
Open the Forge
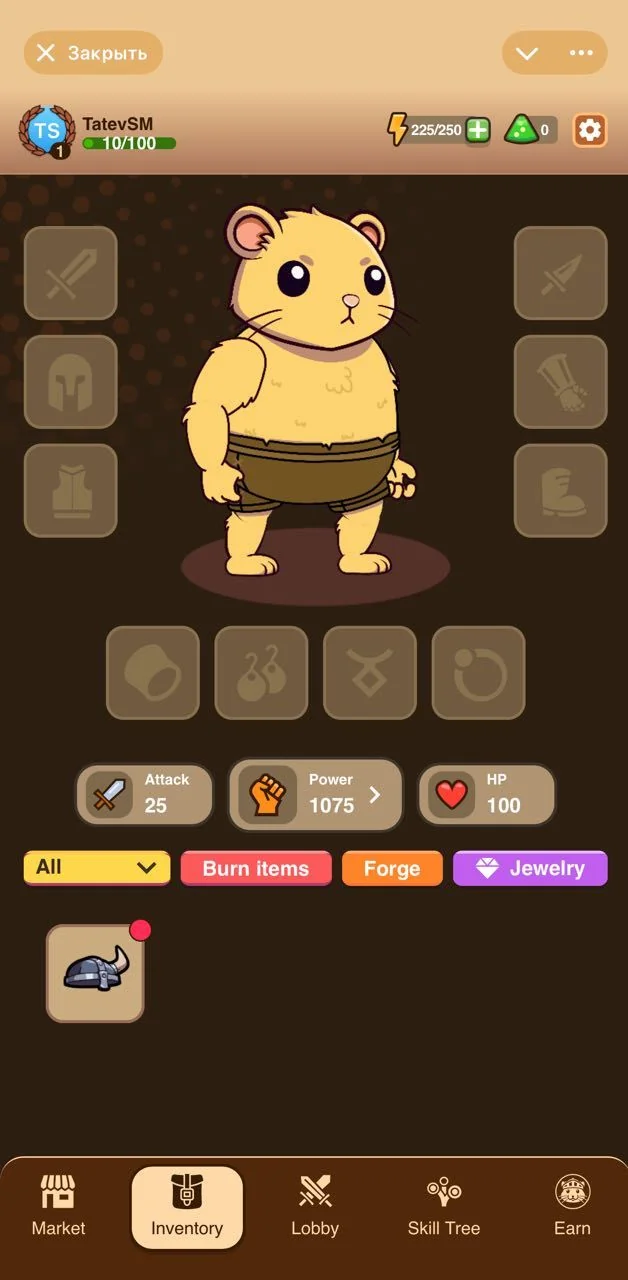click(x=392, y=869)
